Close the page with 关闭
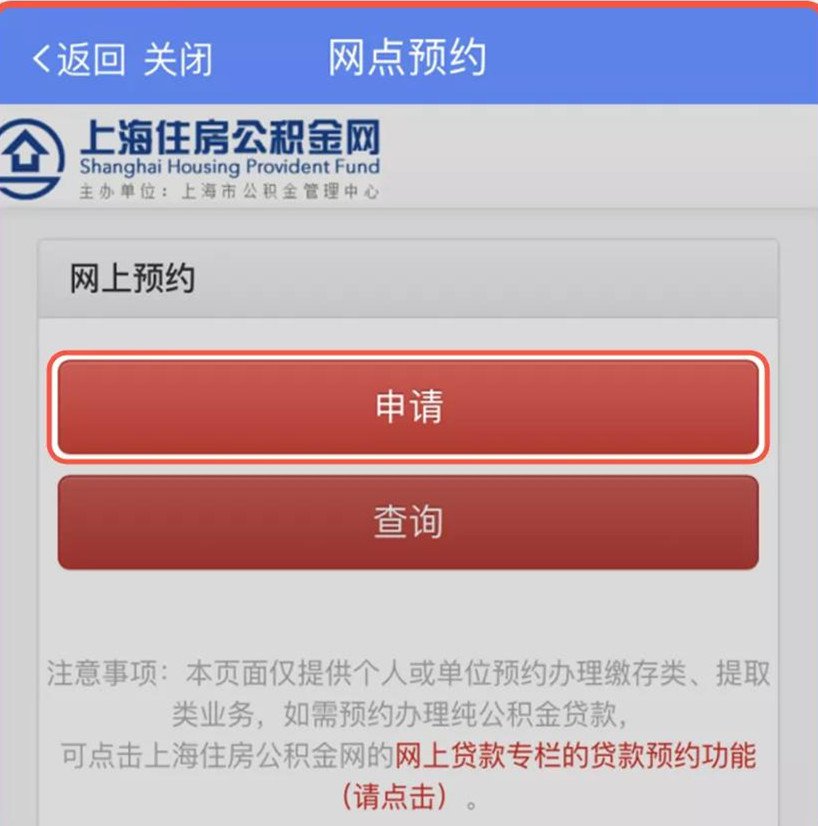 (177, 60)
